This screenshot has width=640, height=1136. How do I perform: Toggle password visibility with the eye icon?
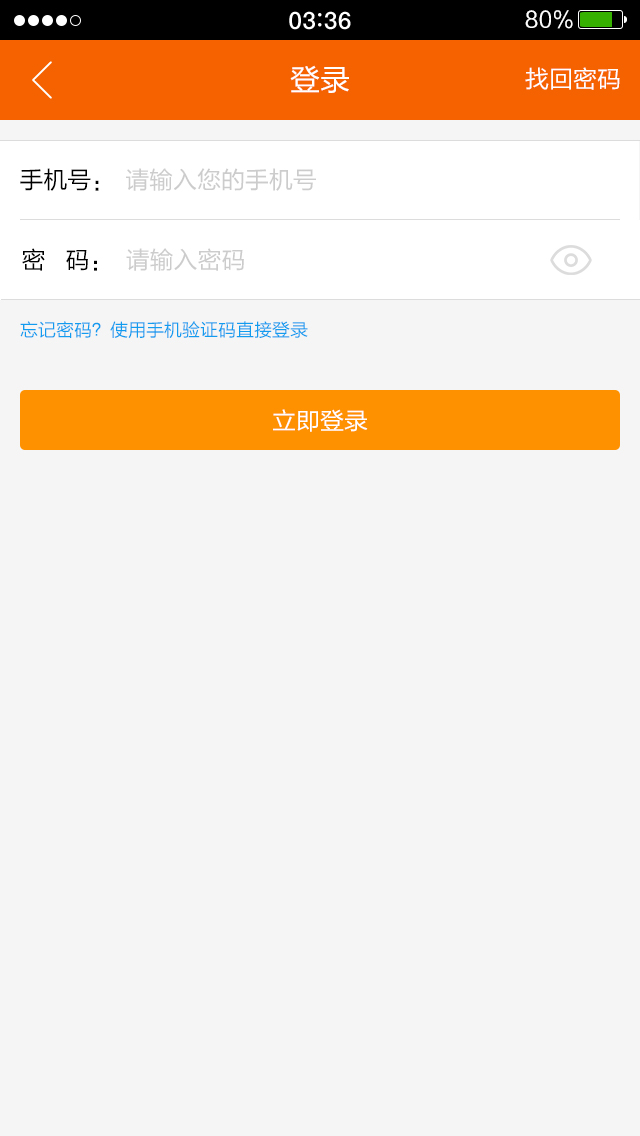pyautogui.click(x=571, y=260)
